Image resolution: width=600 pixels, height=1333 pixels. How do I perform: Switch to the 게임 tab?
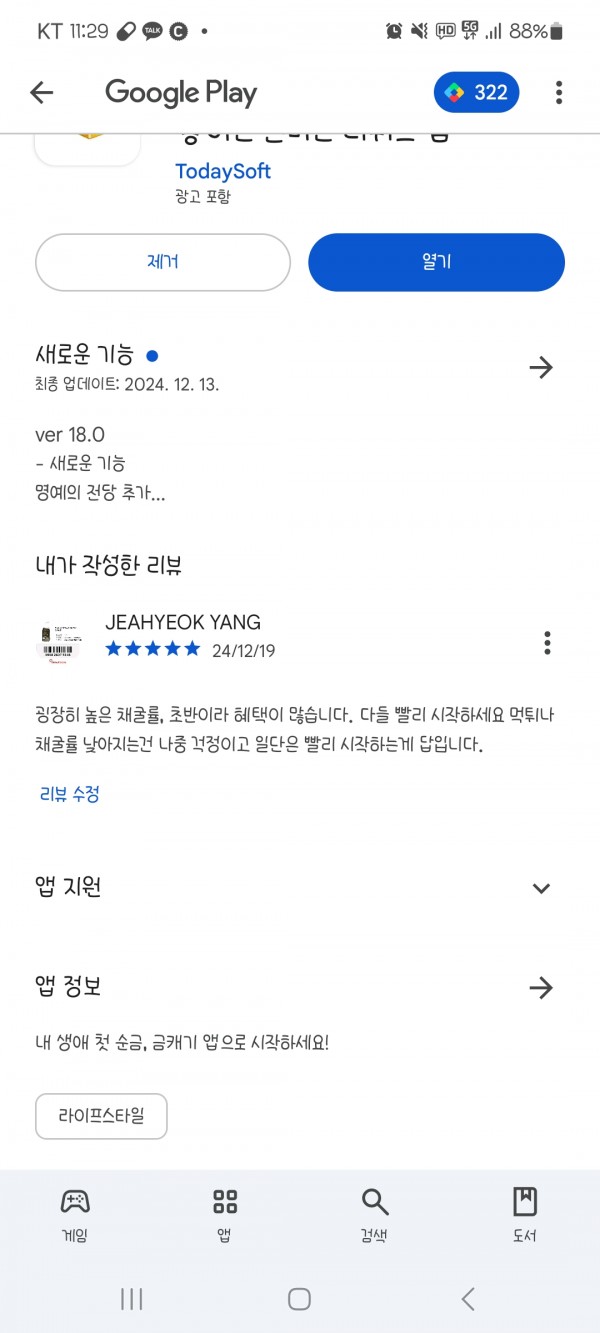point(75,1215)
